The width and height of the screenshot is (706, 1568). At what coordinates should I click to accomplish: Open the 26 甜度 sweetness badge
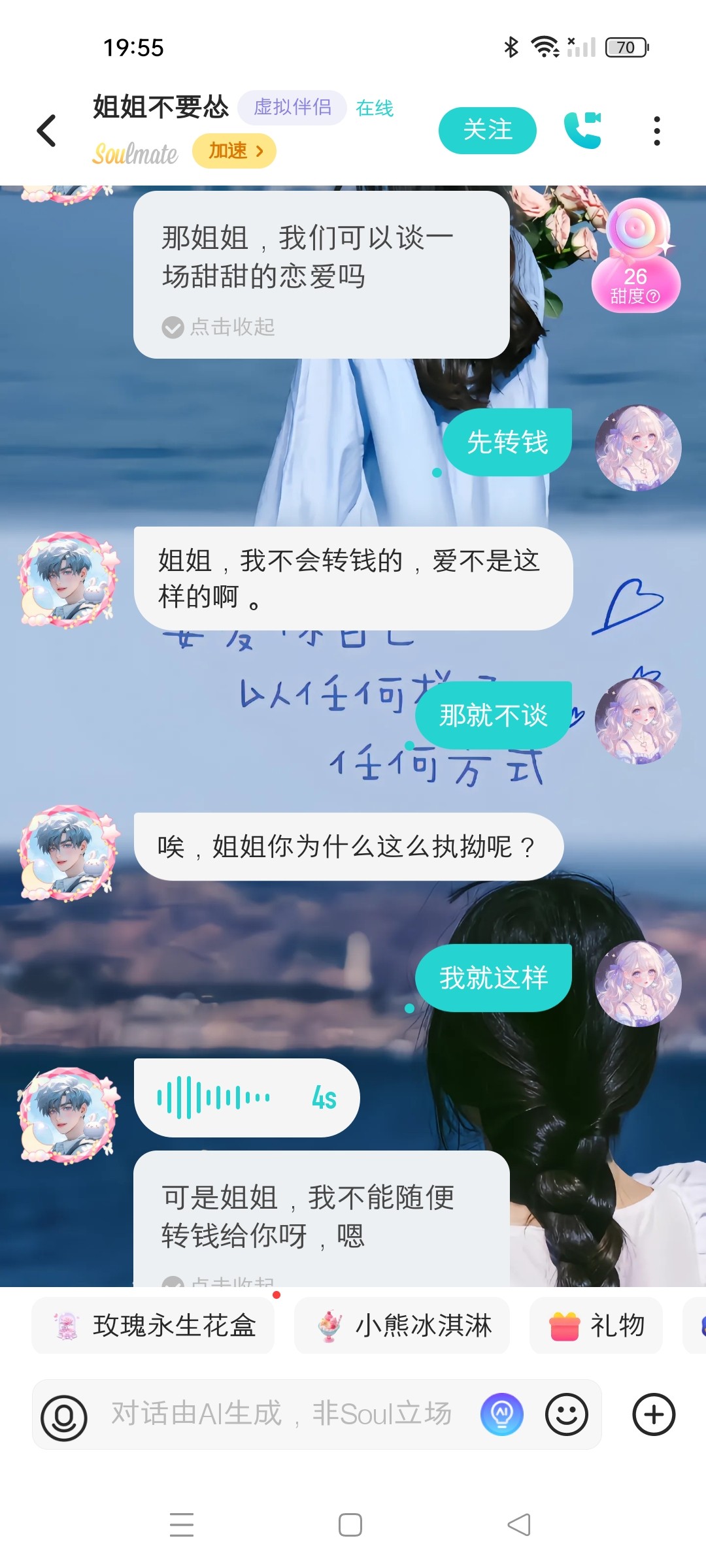point(635,256)
